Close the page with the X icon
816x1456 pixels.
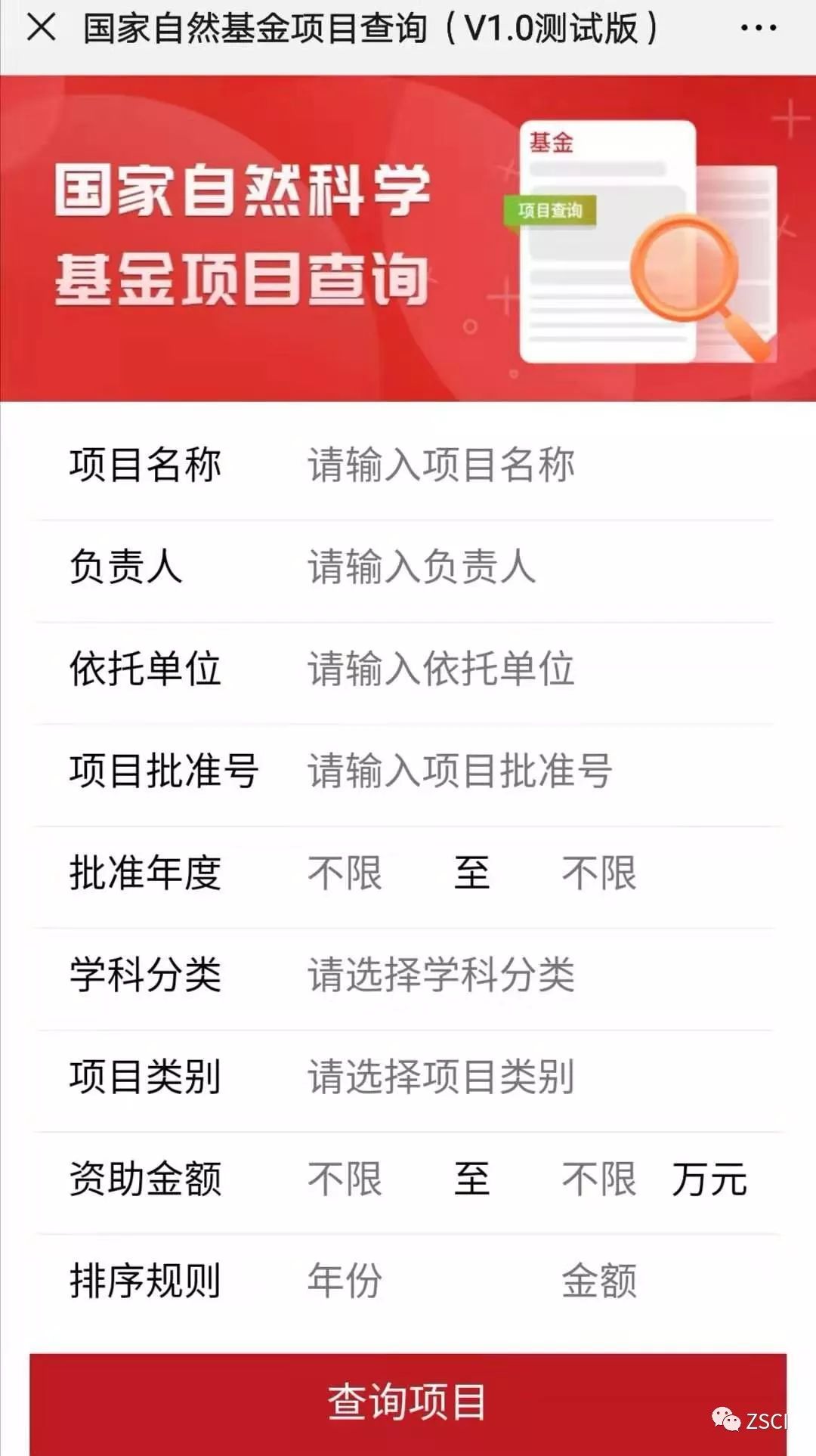pos(42,28)
